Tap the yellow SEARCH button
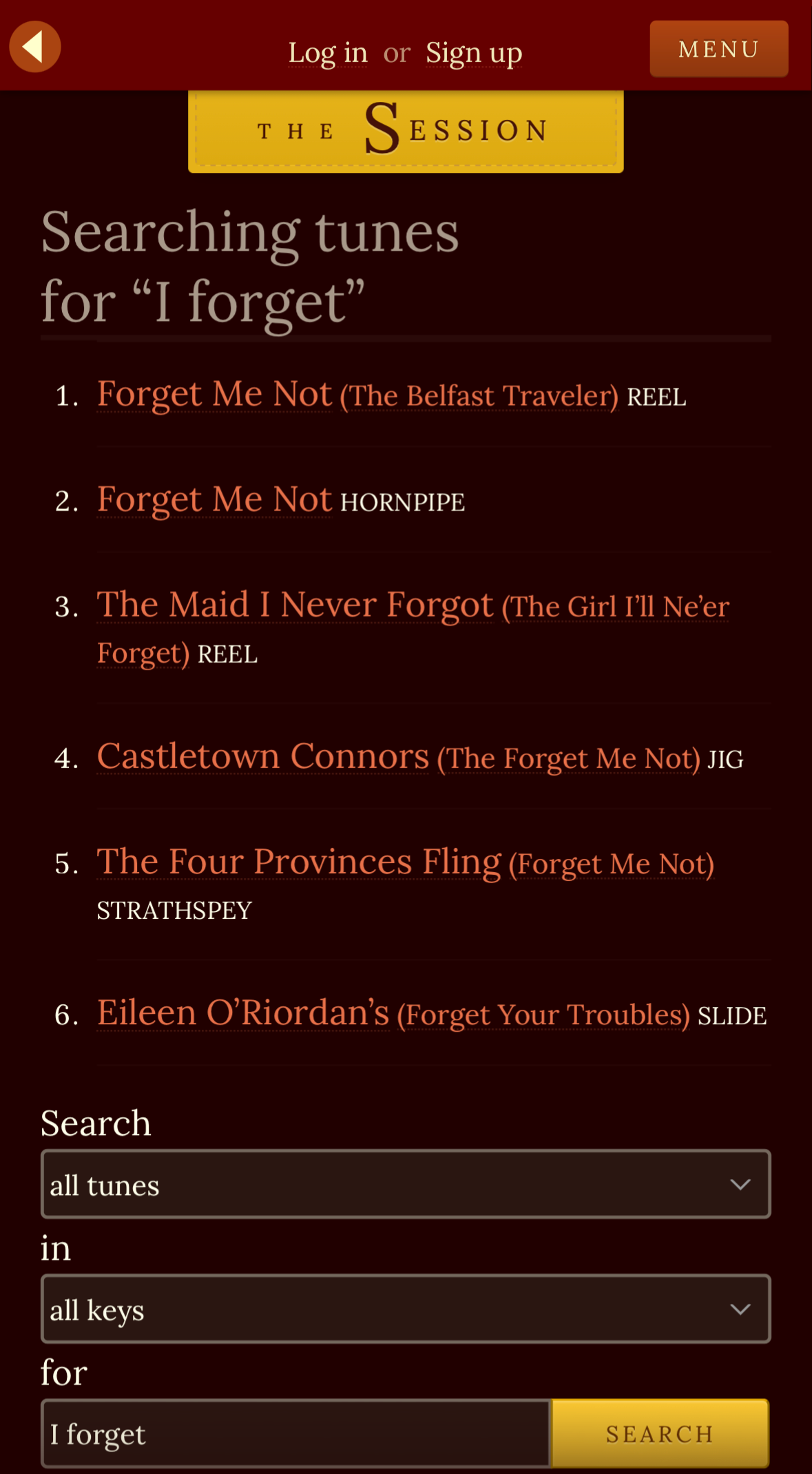The height and width of the screenshot is (1474, 812). (660, 1433)
